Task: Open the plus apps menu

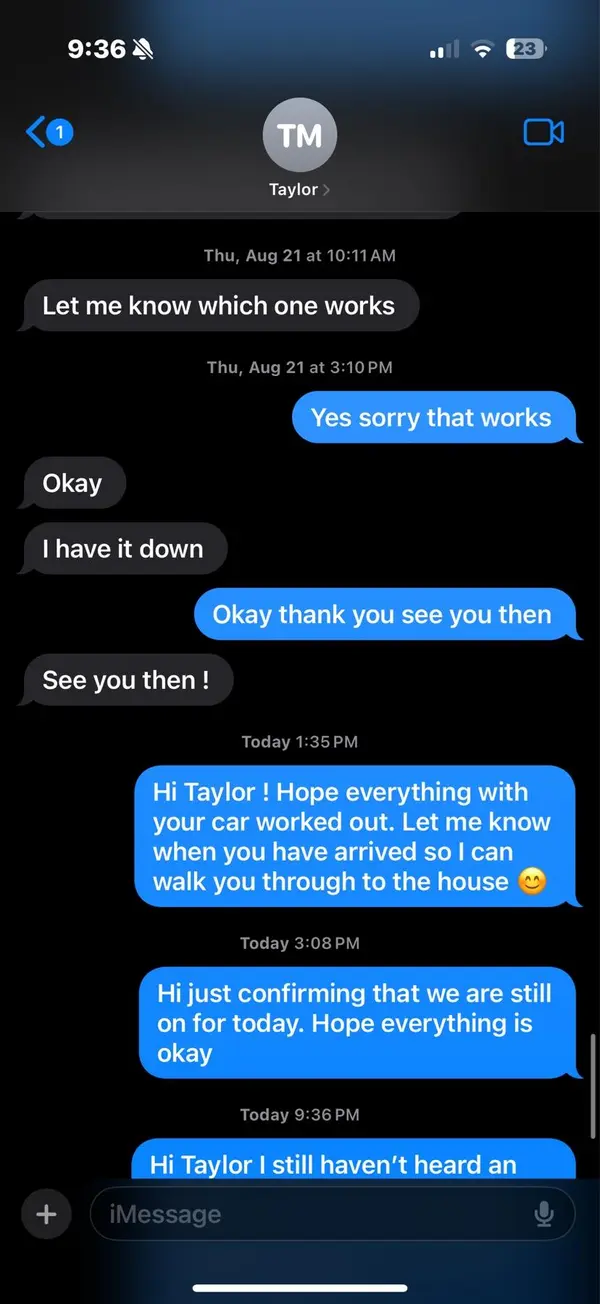Action: pyautogui.click(x=45, y=1214)
